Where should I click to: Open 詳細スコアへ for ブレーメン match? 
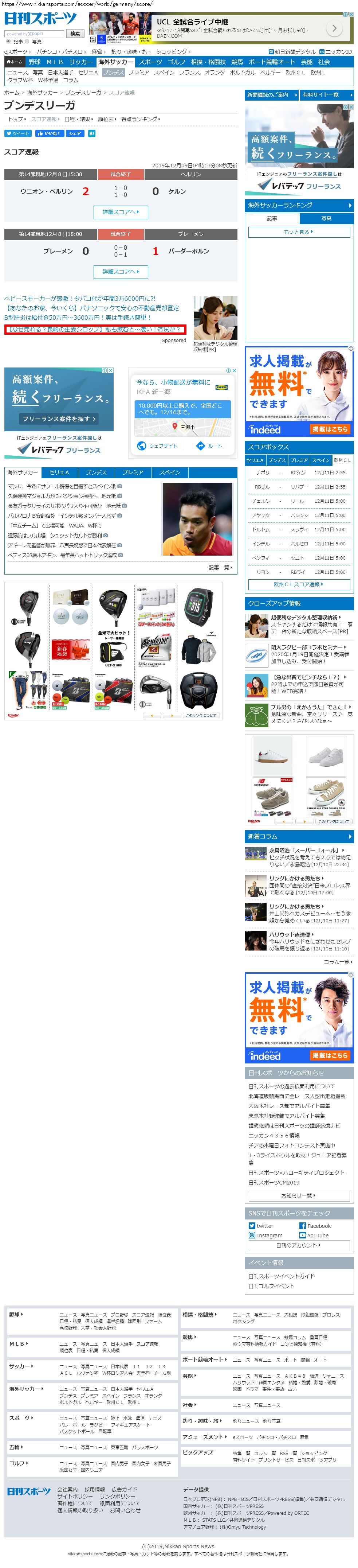(120, 272)
